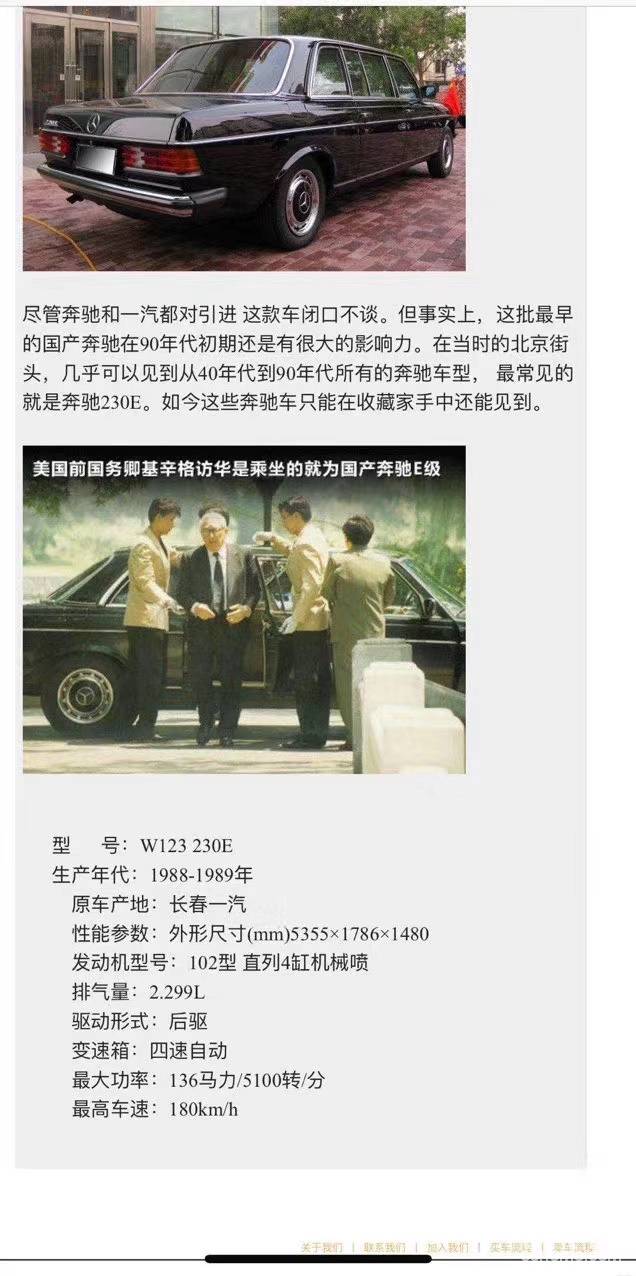
Task: Open the 关于我们 footer link
Action: coord(321,1247)
